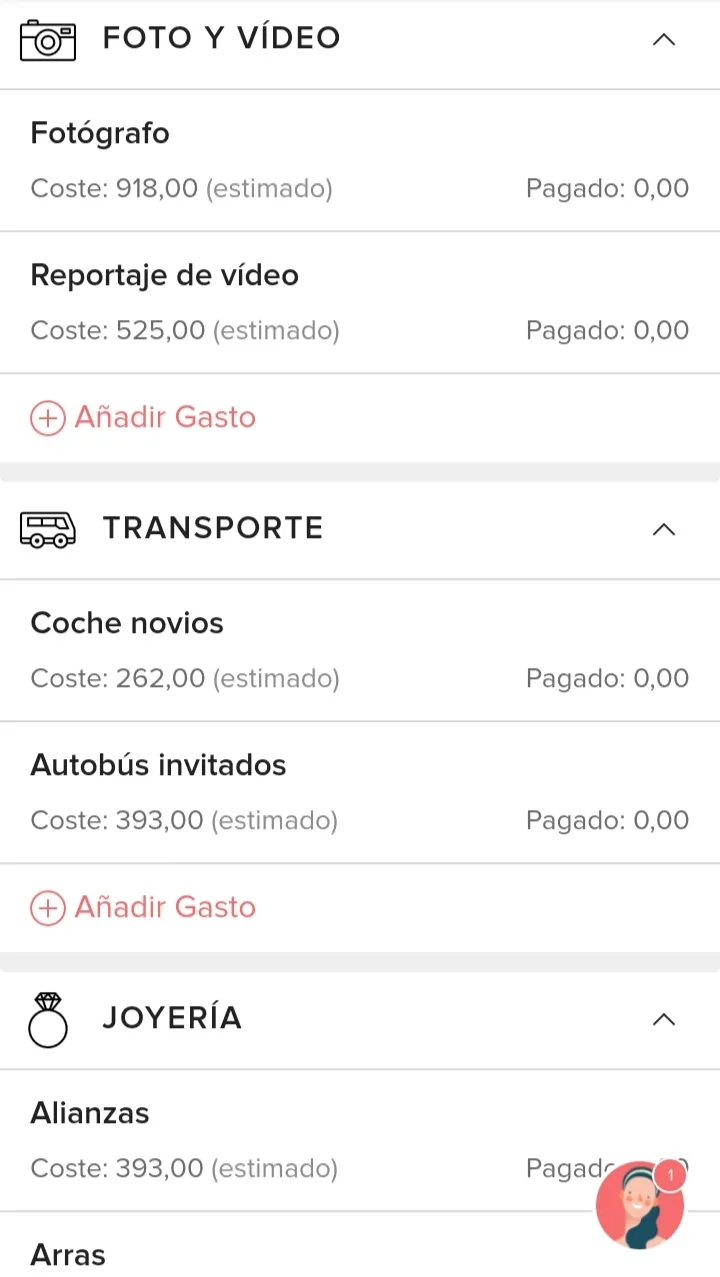
Task: Open the Alianzas expense
Action: [x=360, y=1141]
